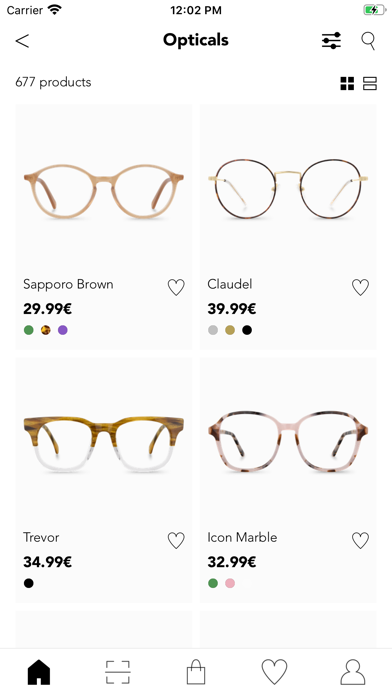This screenshot has height=696, width=392.
Task: Switch to list view layout
Action: (x=370, y=83)
